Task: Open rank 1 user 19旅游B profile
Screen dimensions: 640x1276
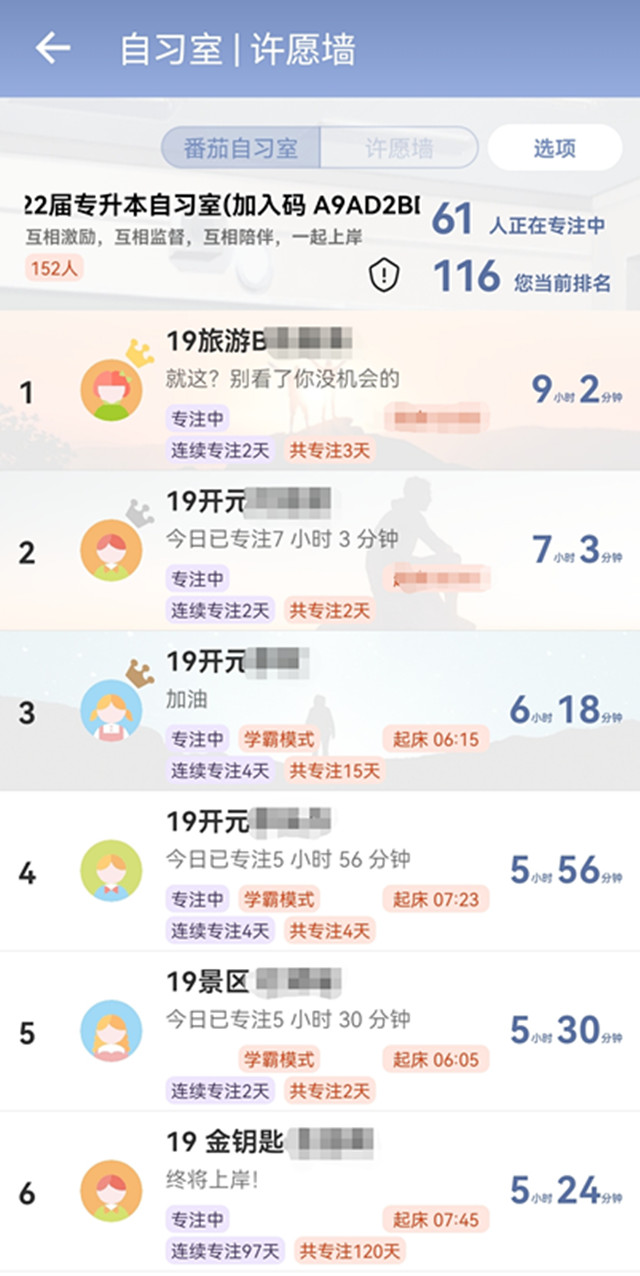Action: pyautogui.click(x=320, y=392)
